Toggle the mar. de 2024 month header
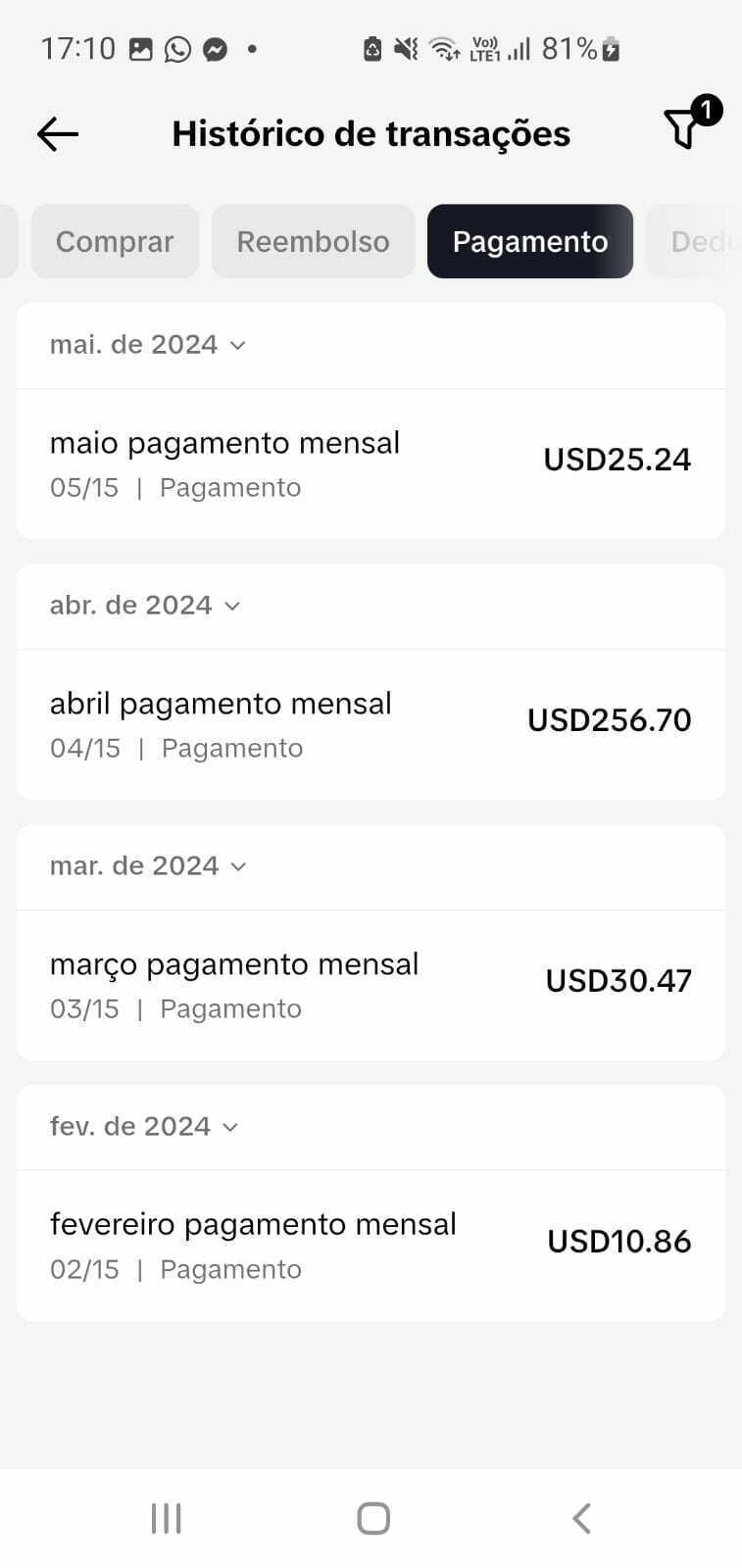 point(148,866)
